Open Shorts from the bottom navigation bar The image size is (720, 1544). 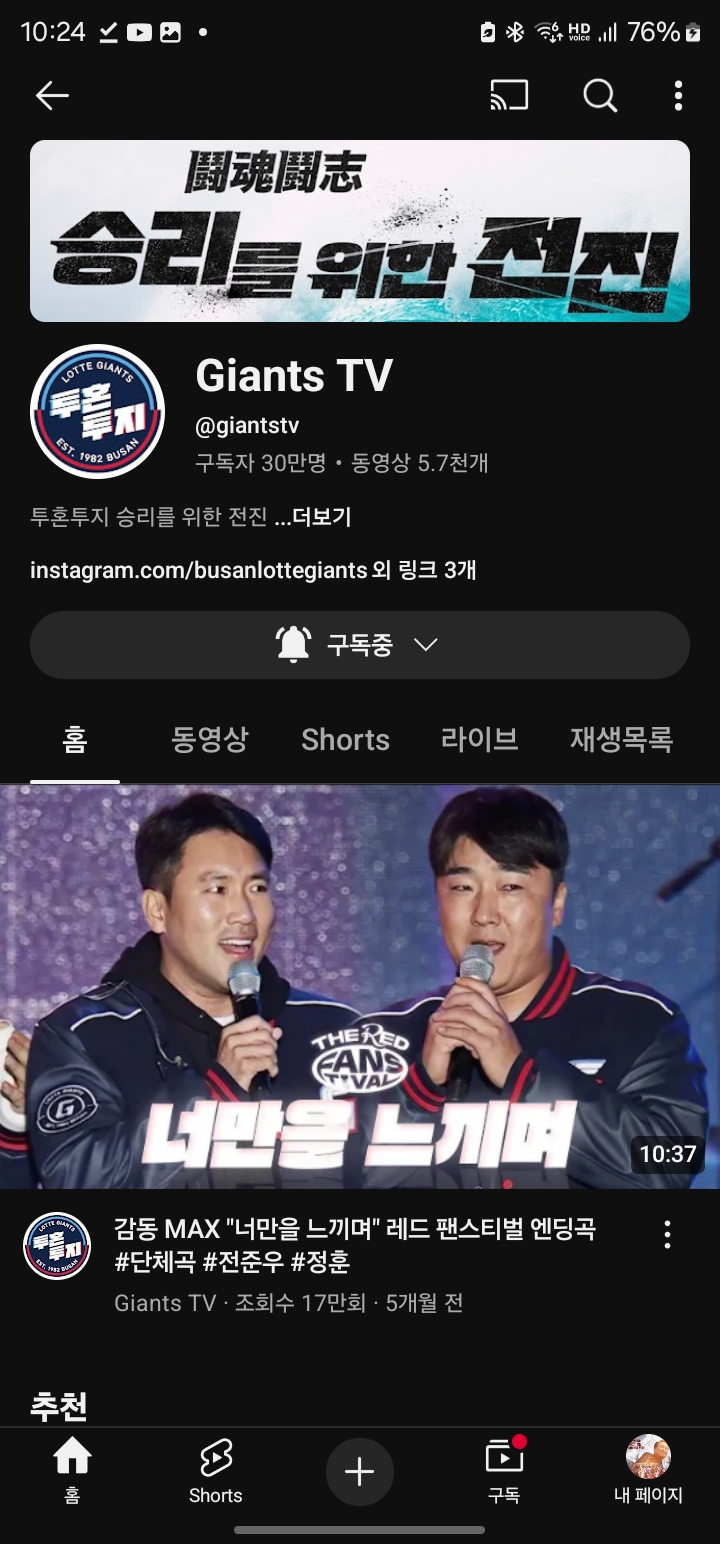tap(215, 1469)
